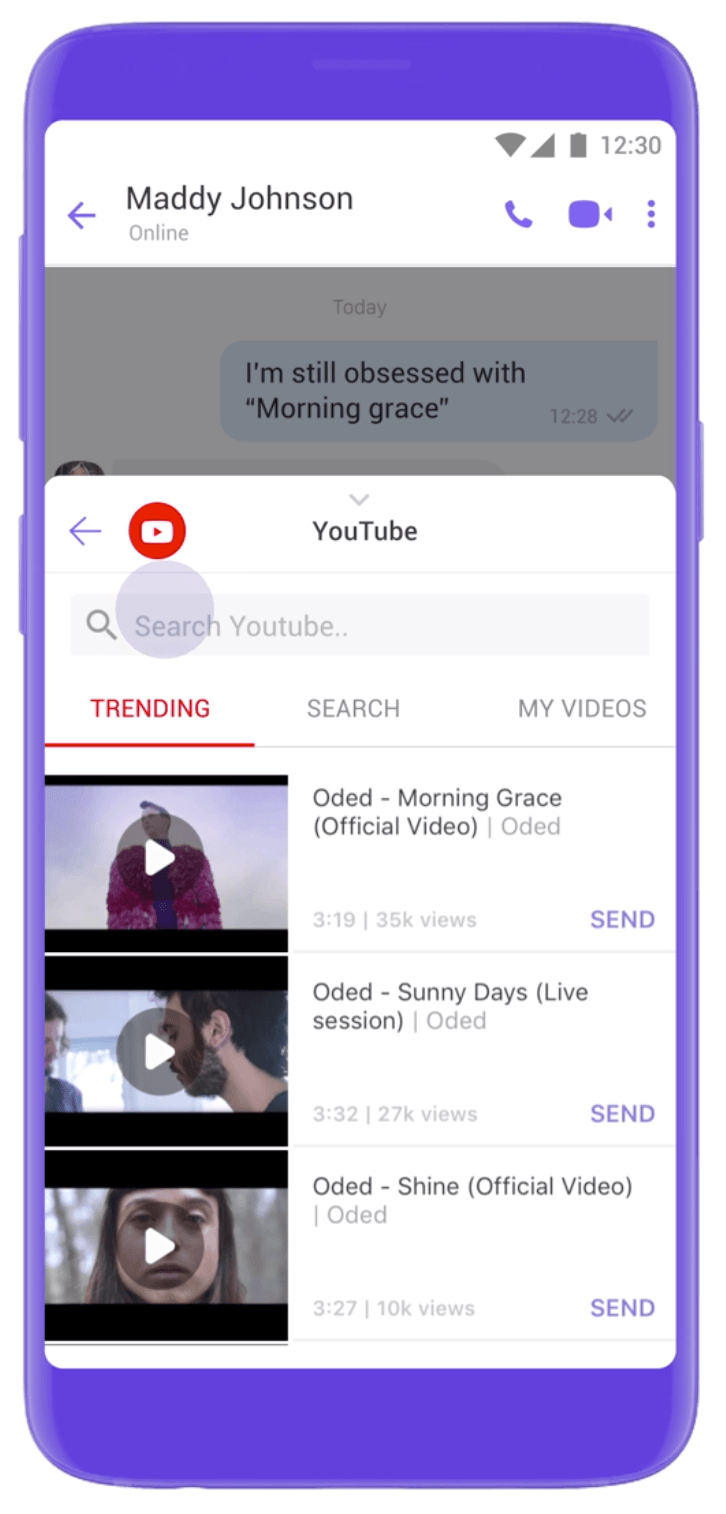Switch to the My Videos tab
Viewport: 726px width, 1514px height.
pyautogui.click(x=582, y=709)
